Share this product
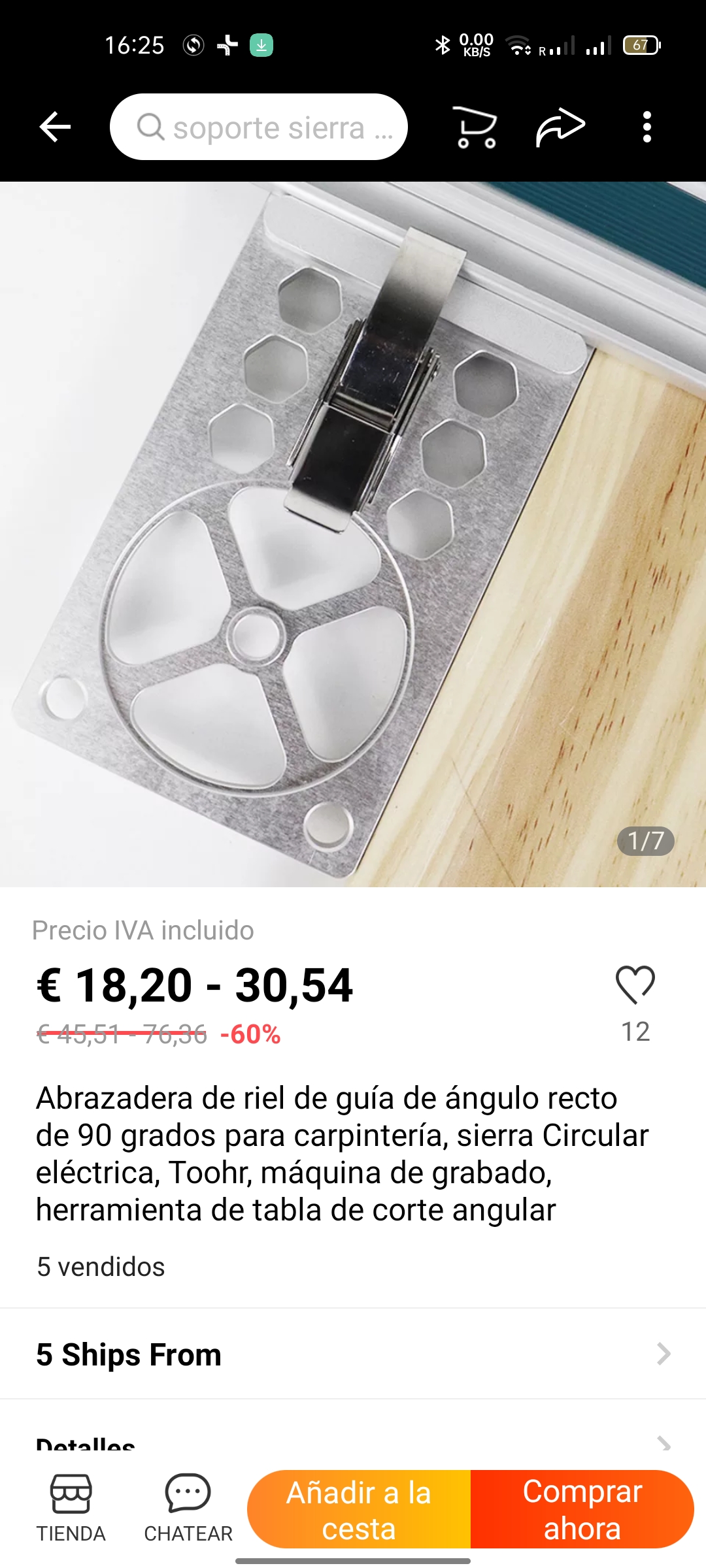The width and height of the screenshot is (706, 1568). [560, 127]
